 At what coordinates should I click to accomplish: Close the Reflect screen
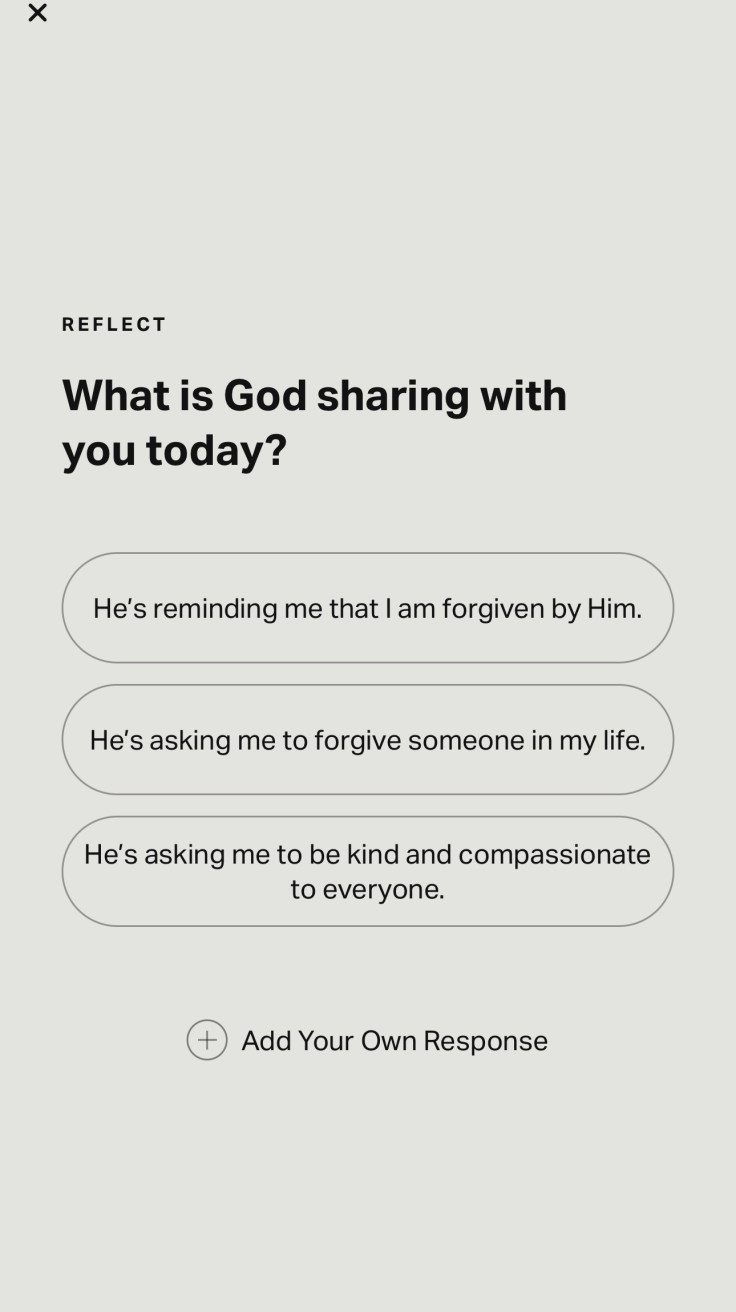coord(37,13)
